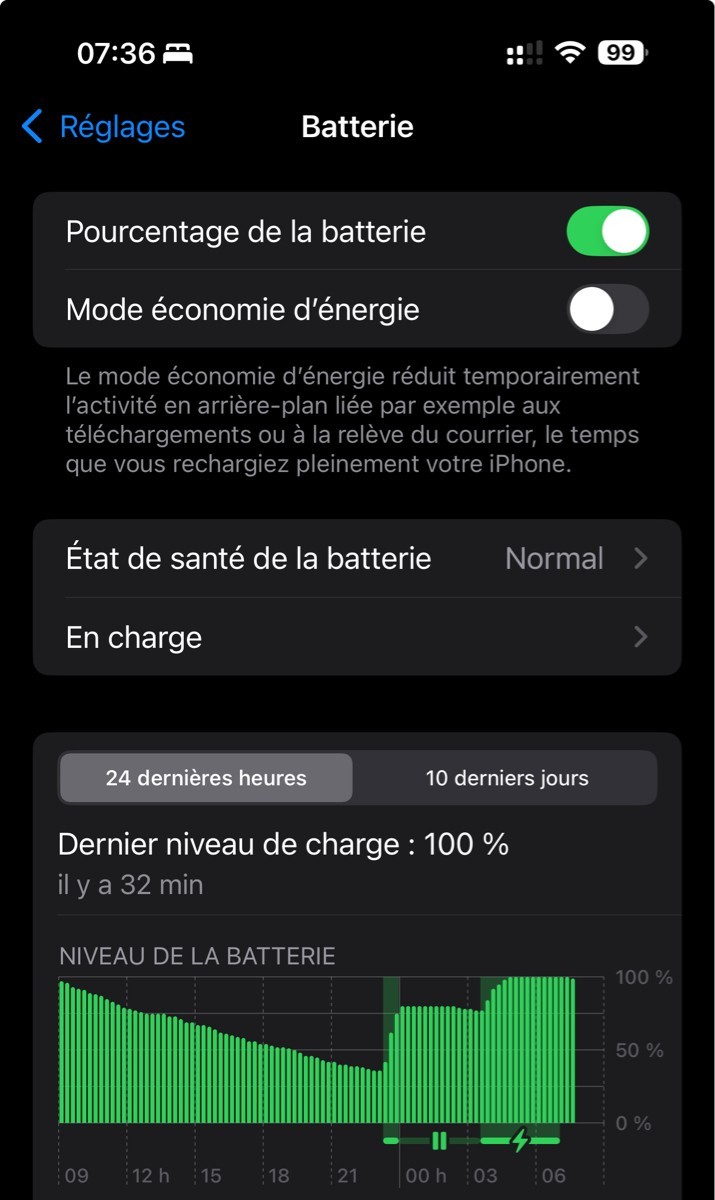The width and height of the screenshot is (715, 1200).
Task: Switch to 10 derniers jours view
Action: (x=506, y=778)
